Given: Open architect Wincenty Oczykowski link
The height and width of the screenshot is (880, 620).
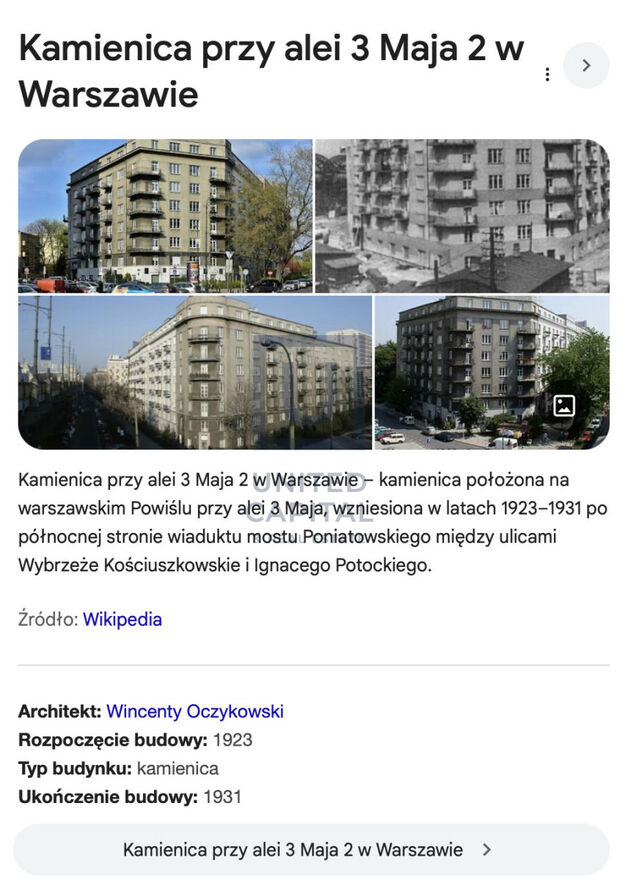Looking at the screenshot, I should pos(195,711).
